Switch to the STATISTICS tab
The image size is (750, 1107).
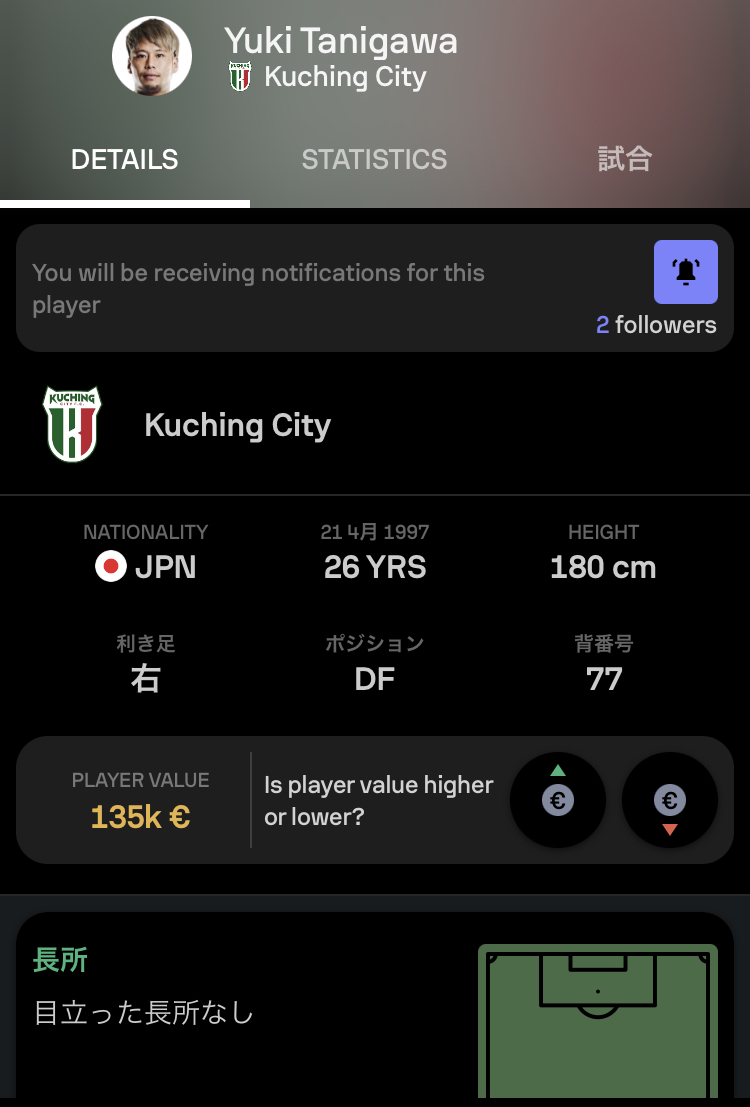click(x=374, y=160)
